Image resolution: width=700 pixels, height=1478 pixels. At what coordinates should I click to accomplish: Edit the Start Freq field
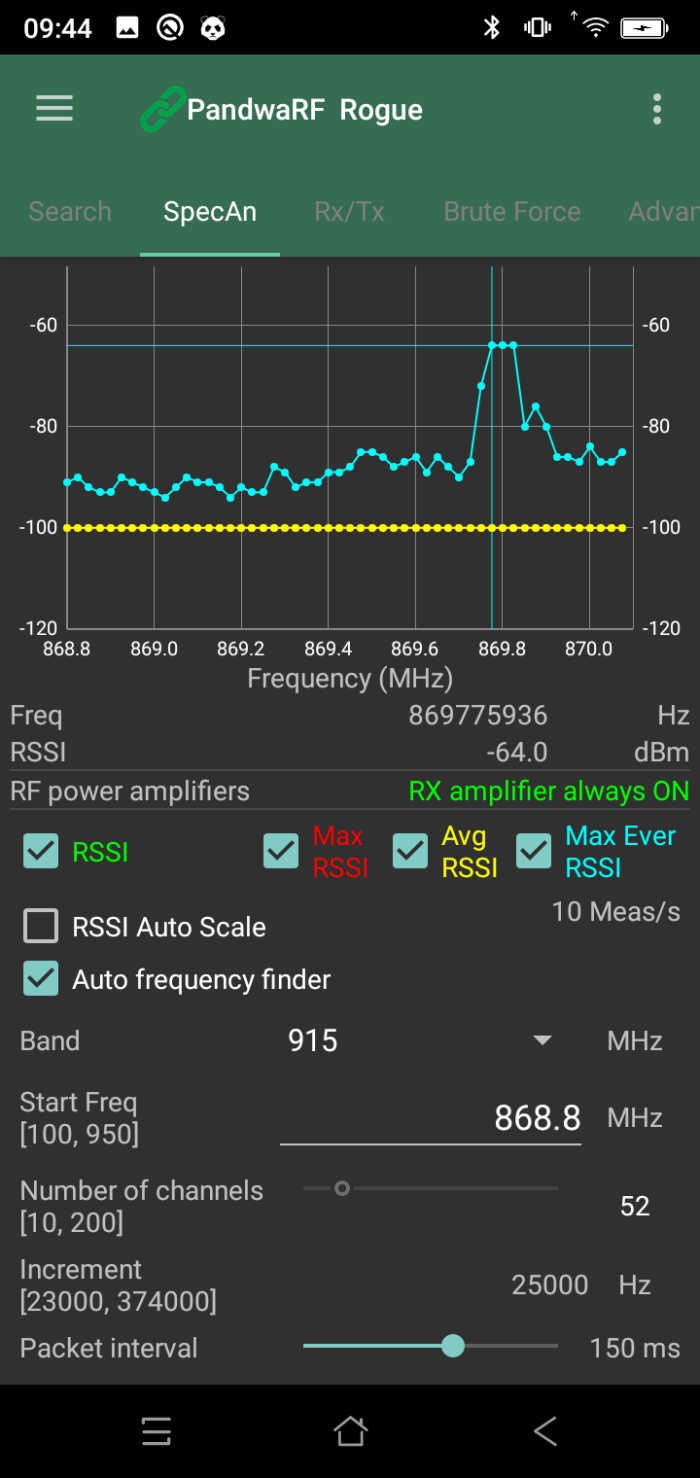pos(430,1118)
